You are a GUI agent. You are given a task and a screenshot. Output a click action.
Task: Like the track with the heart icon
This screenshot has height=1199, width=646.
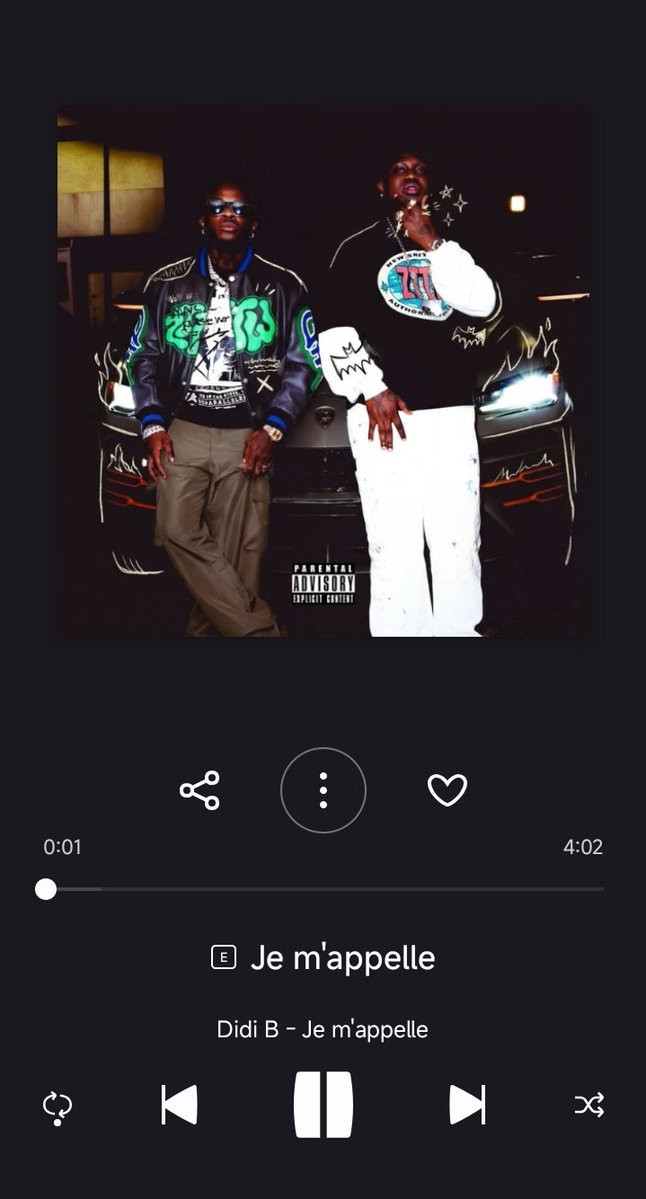pyautogui.click(x=447, y=790)
